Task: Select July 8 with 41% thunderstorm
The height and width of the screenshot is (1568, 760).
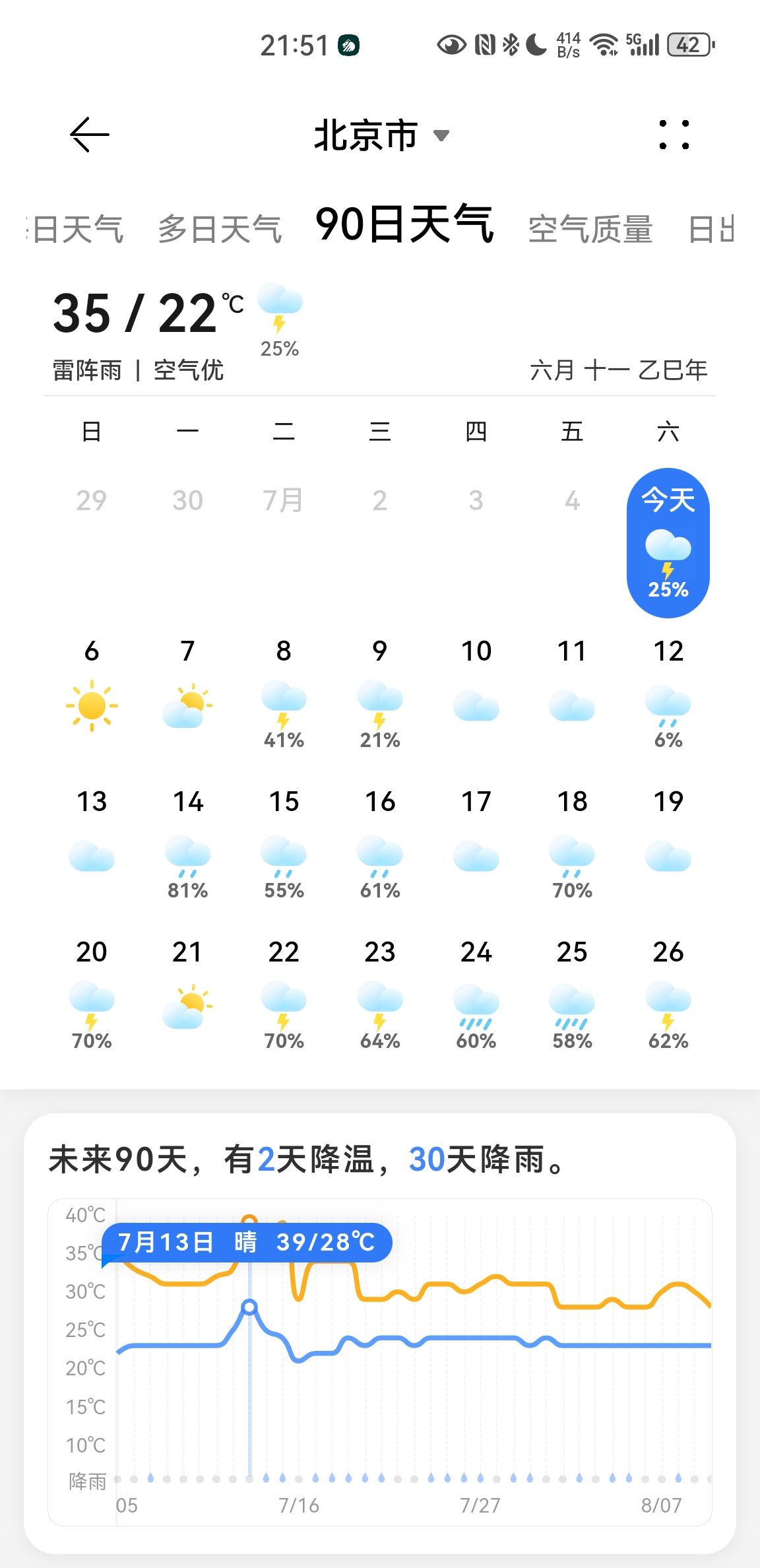Action: (284, 692)
